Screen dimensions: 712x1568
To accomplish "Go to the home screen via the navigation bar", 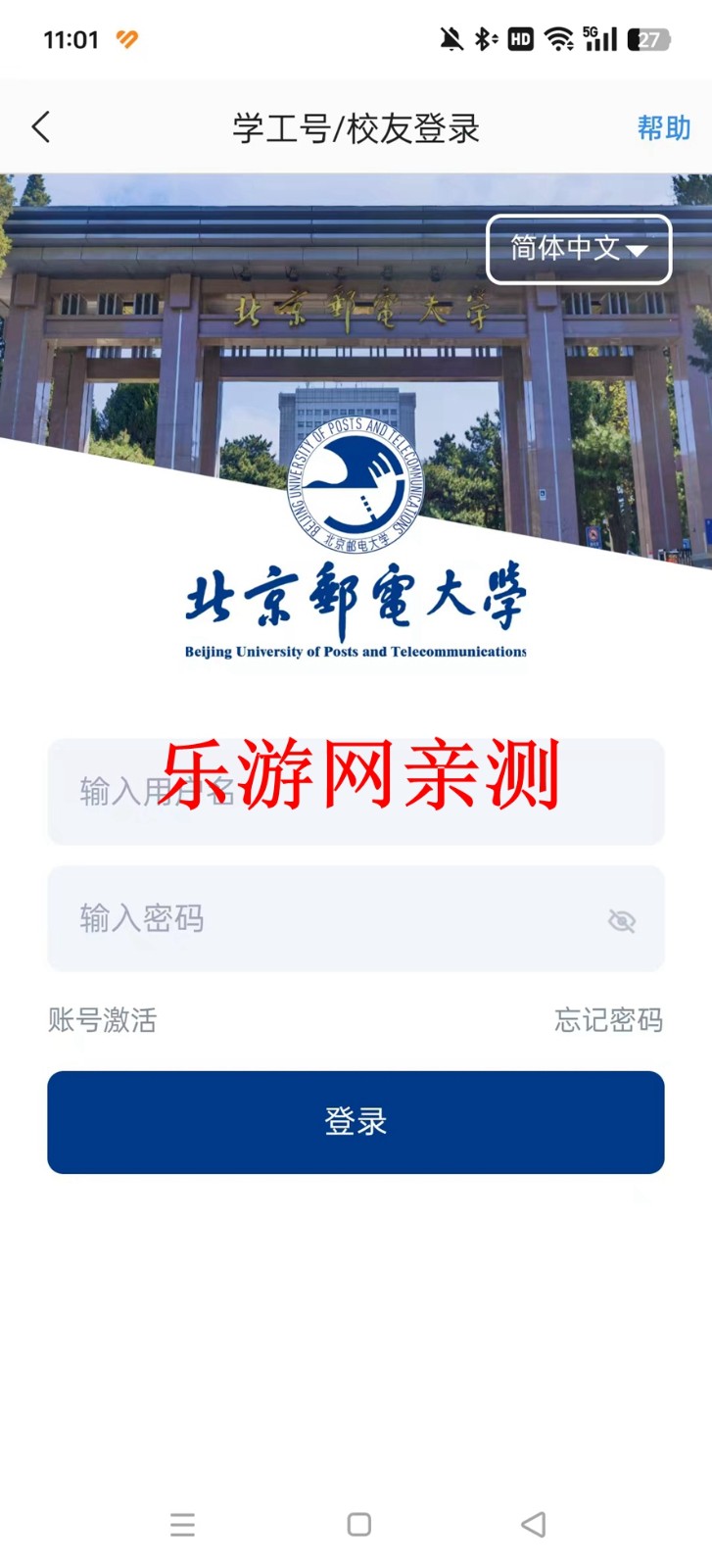I will click(359, 1524).
